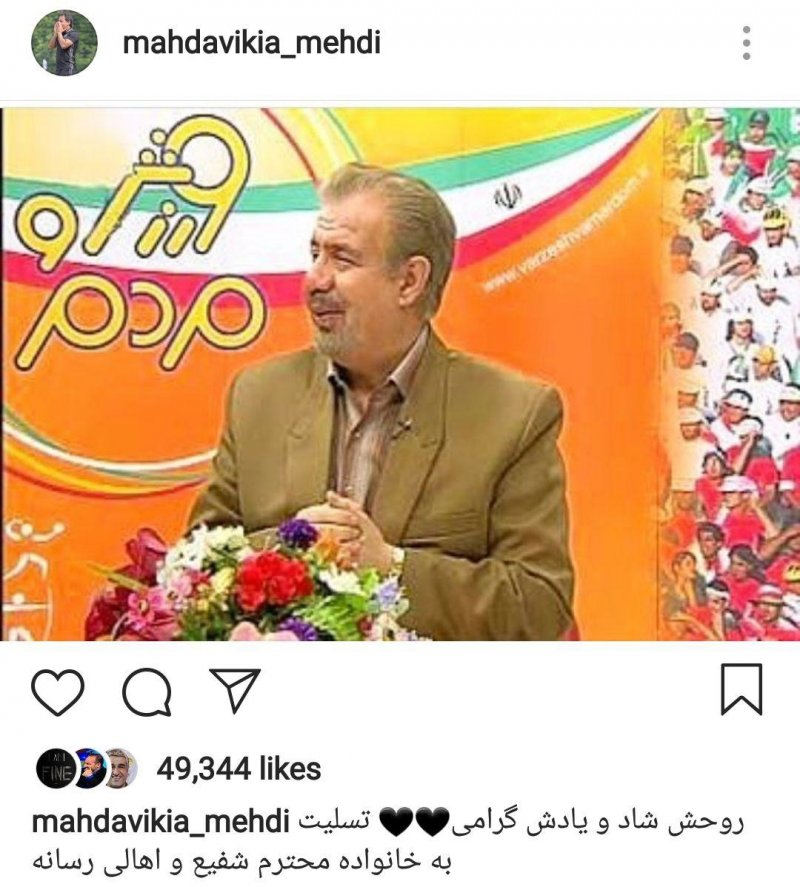The width and height of the screenshot is (800, 887).
Task: Open the post's three-dot options menu
Action: tap(745, 44)
